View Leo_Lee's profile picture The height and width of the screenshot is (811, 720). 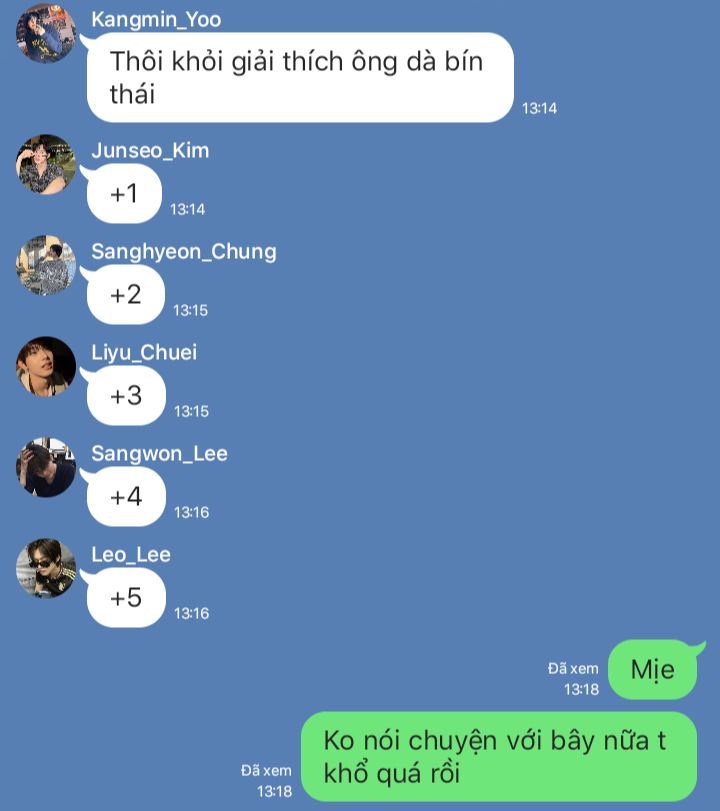pos(46,568)
